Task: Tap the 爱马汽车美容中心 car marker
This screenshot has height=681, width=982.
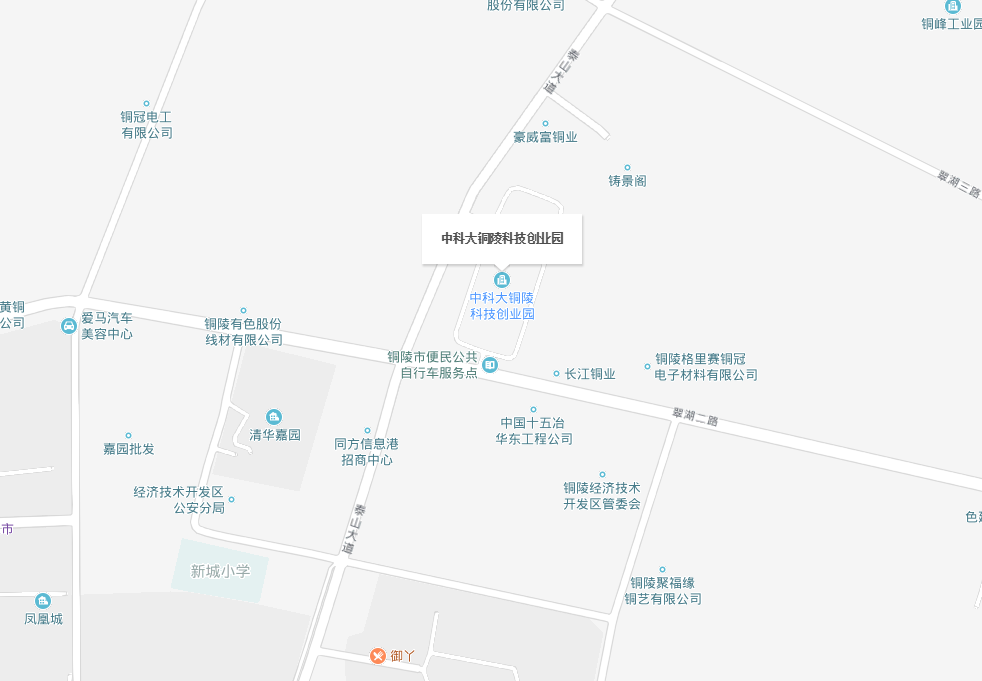Action: [x=68, y=325]
